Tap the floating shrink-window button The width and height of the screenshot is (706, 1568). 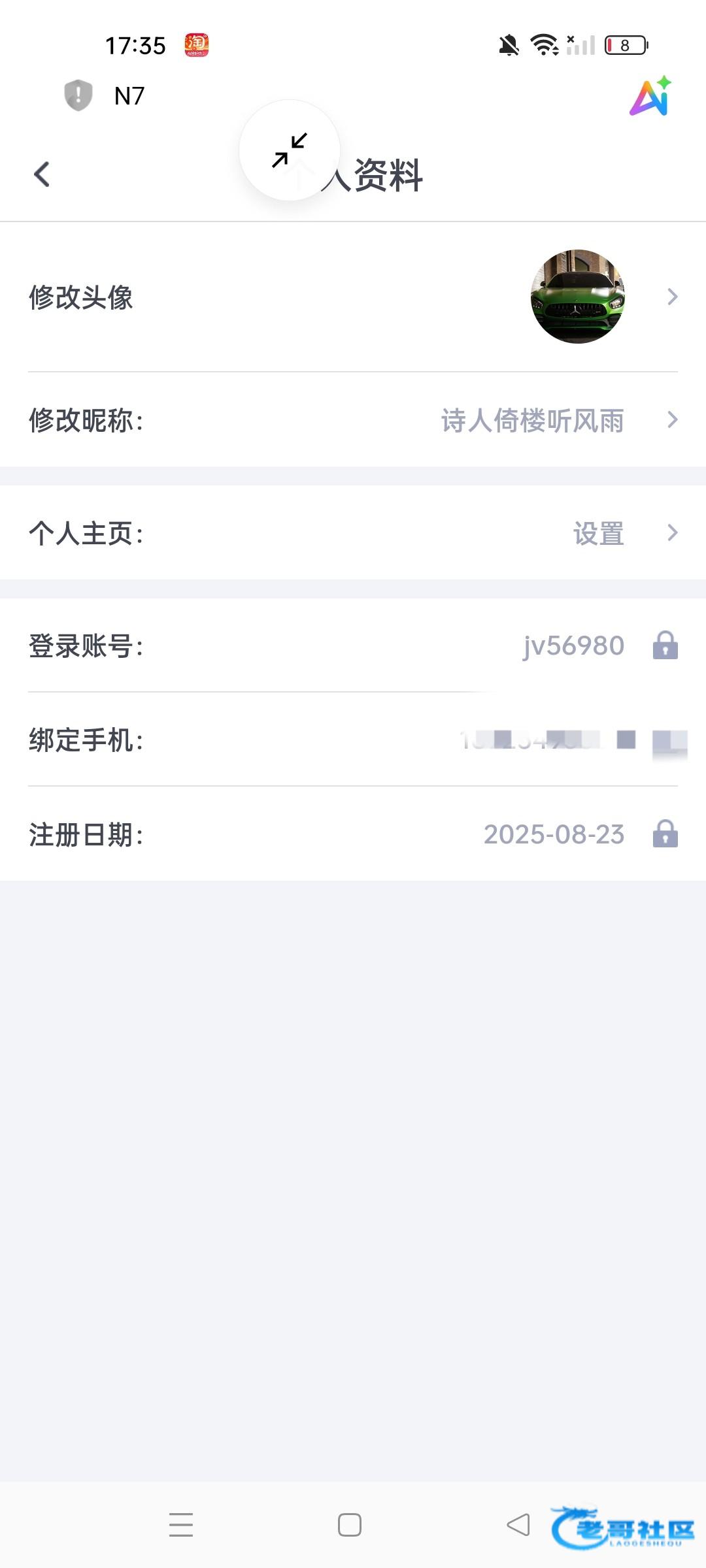[290, 150]
